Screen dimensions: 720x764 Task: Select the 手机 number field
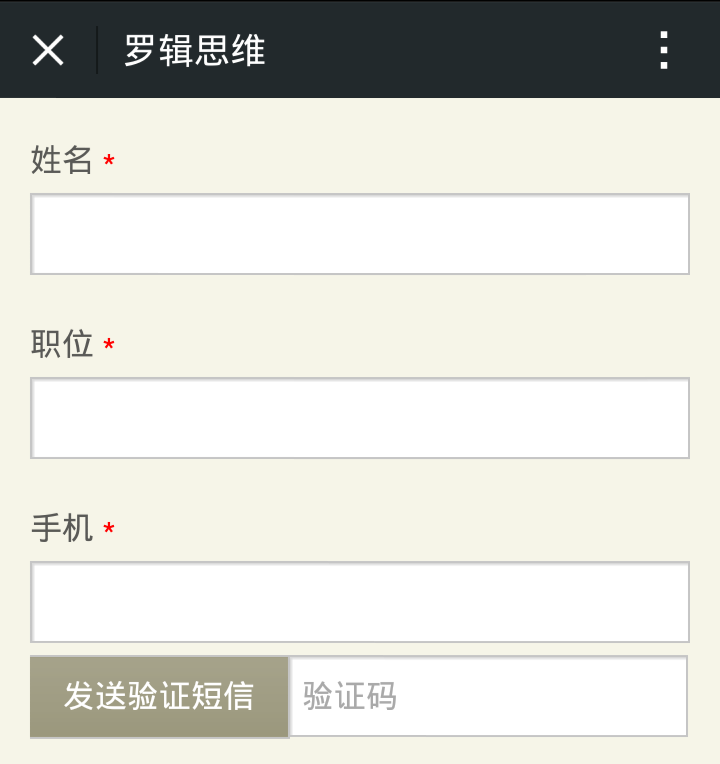[x=360, y=602]
